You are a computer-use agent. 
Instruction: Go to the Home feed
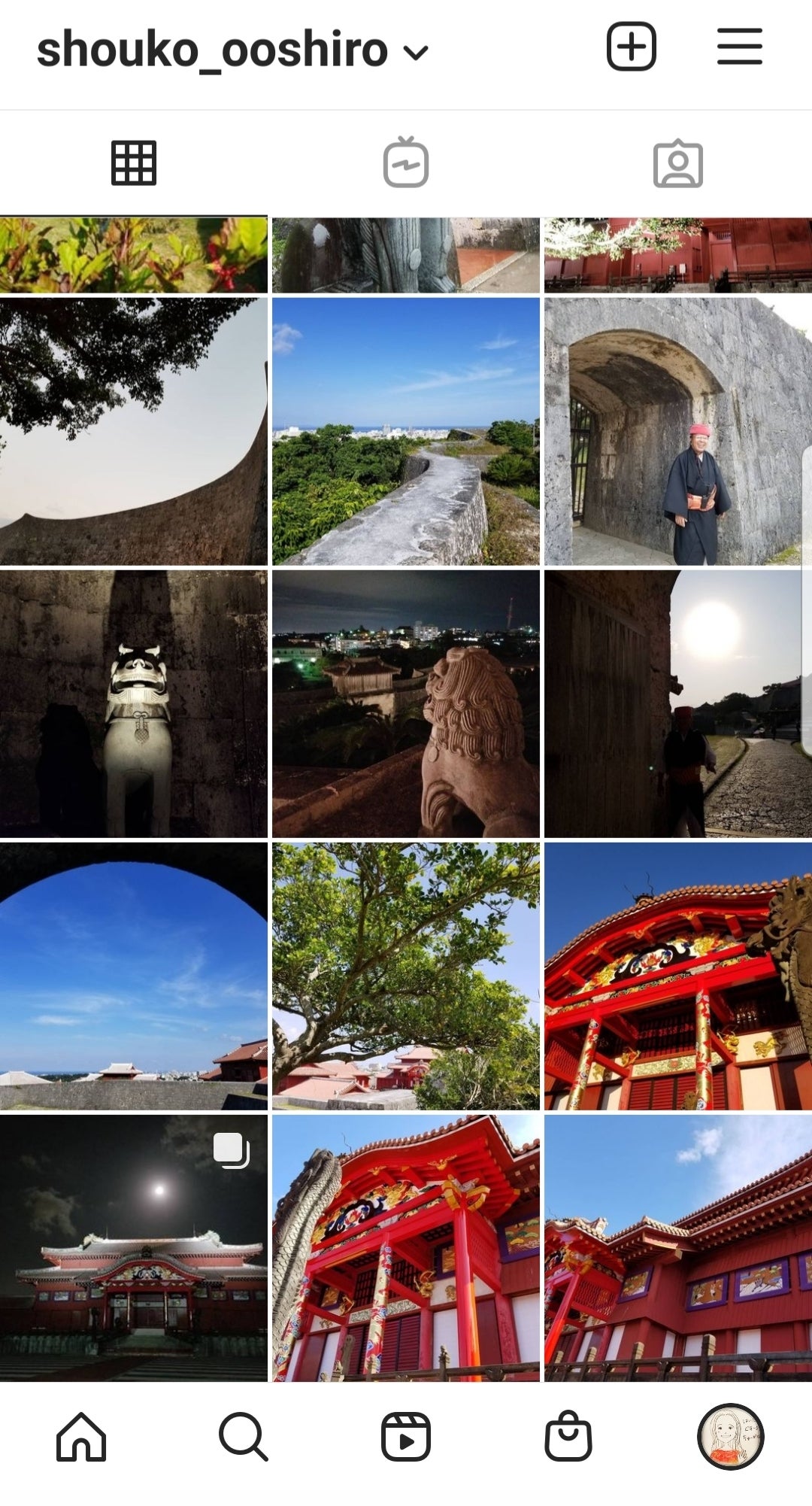click(81, 1437)
